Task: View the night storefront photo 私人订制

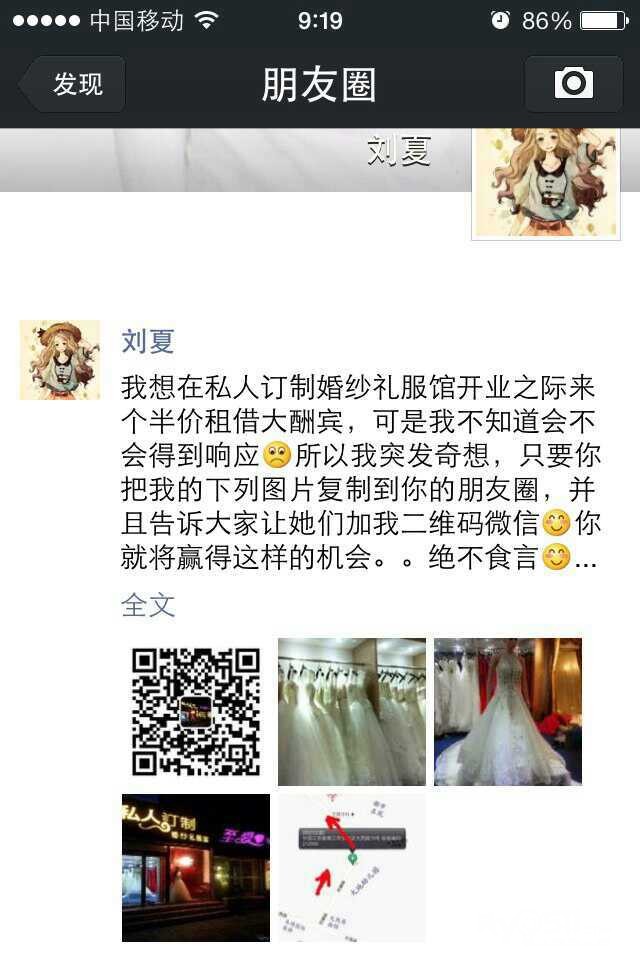Action: 196,867
